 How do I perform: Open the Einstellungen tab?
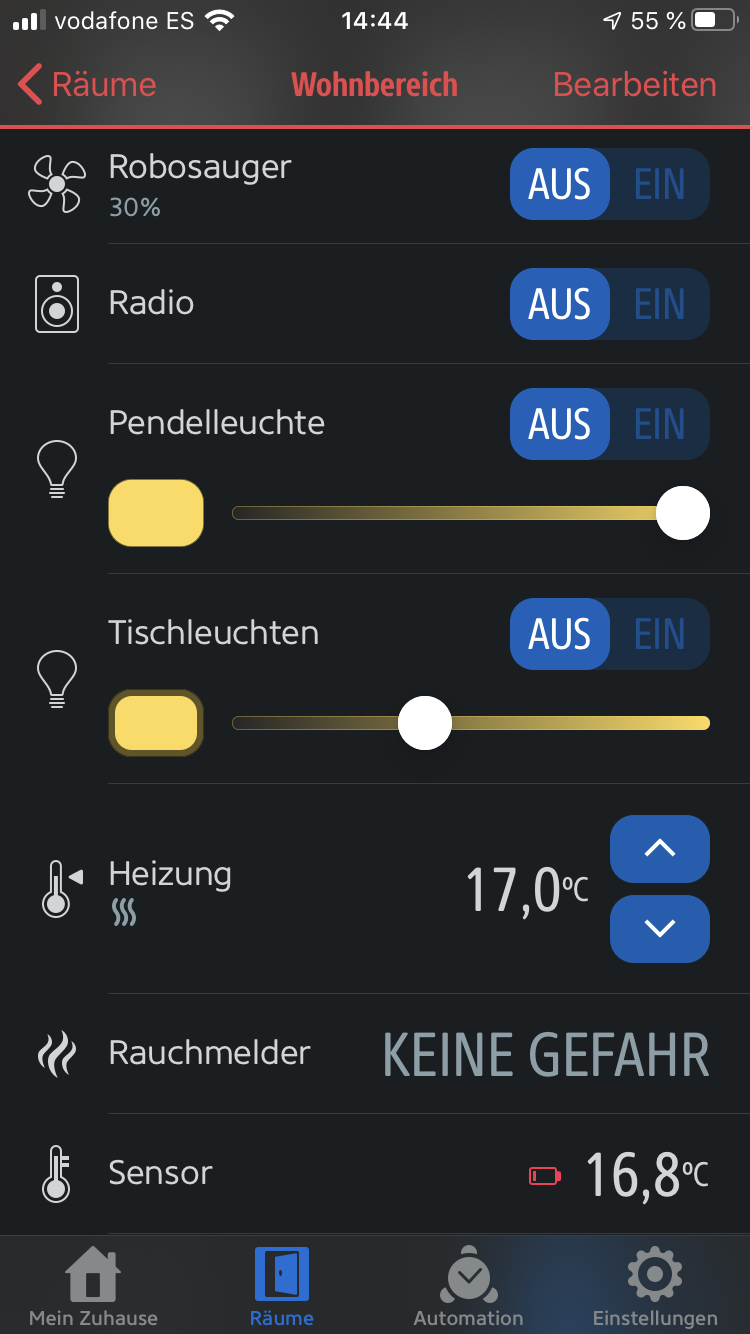(x=655, y=1286)
